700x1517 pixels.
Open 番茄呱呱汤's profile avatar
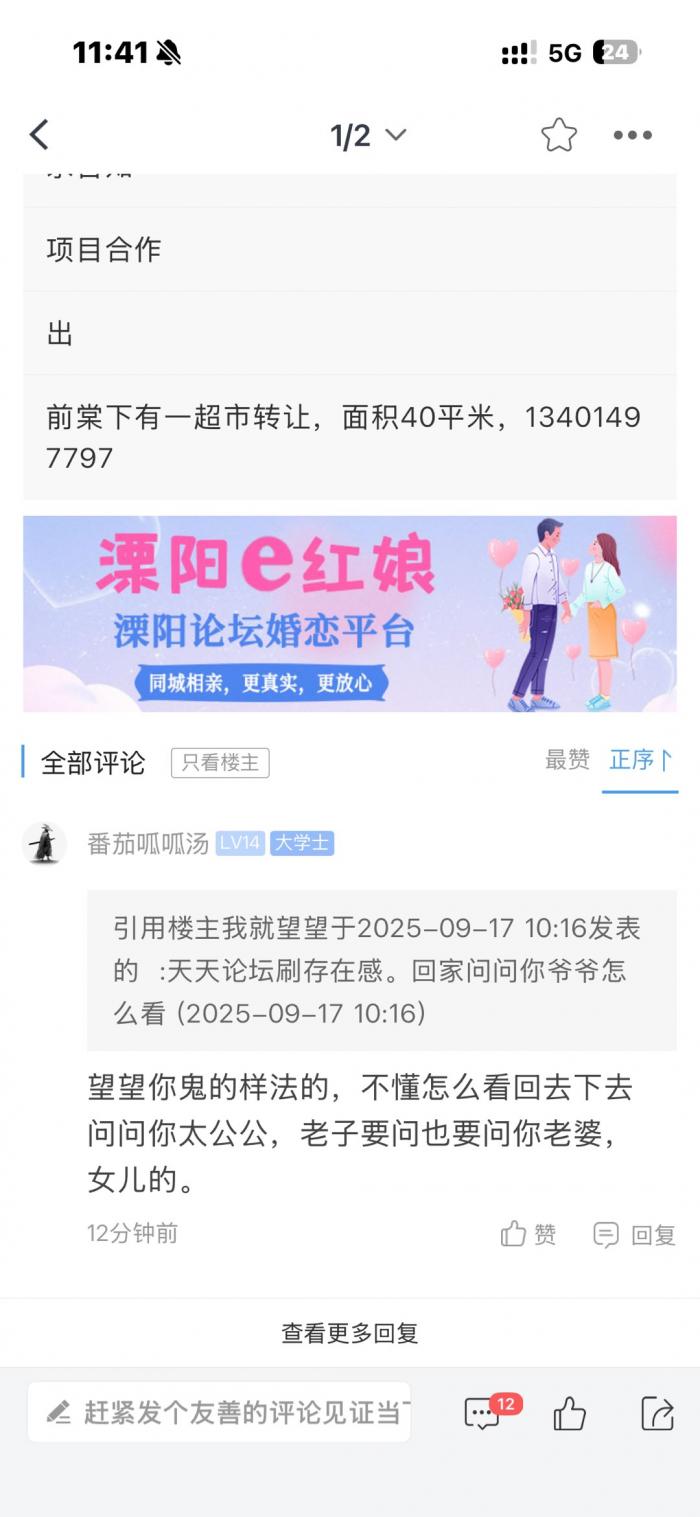pyautogui.click(x=45, y=844)
